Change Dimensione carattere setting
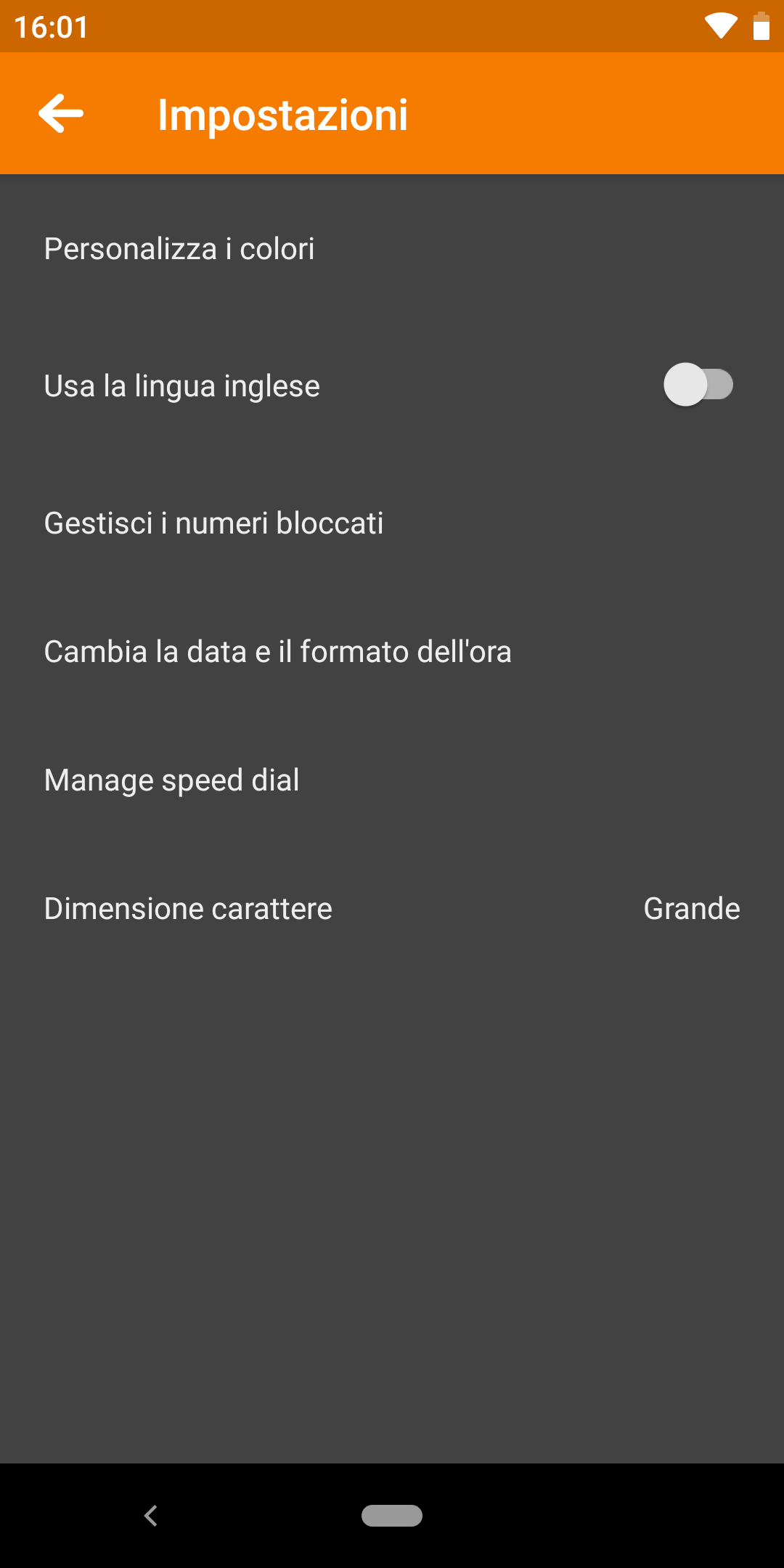784x1568 pixels. (392, 909)
